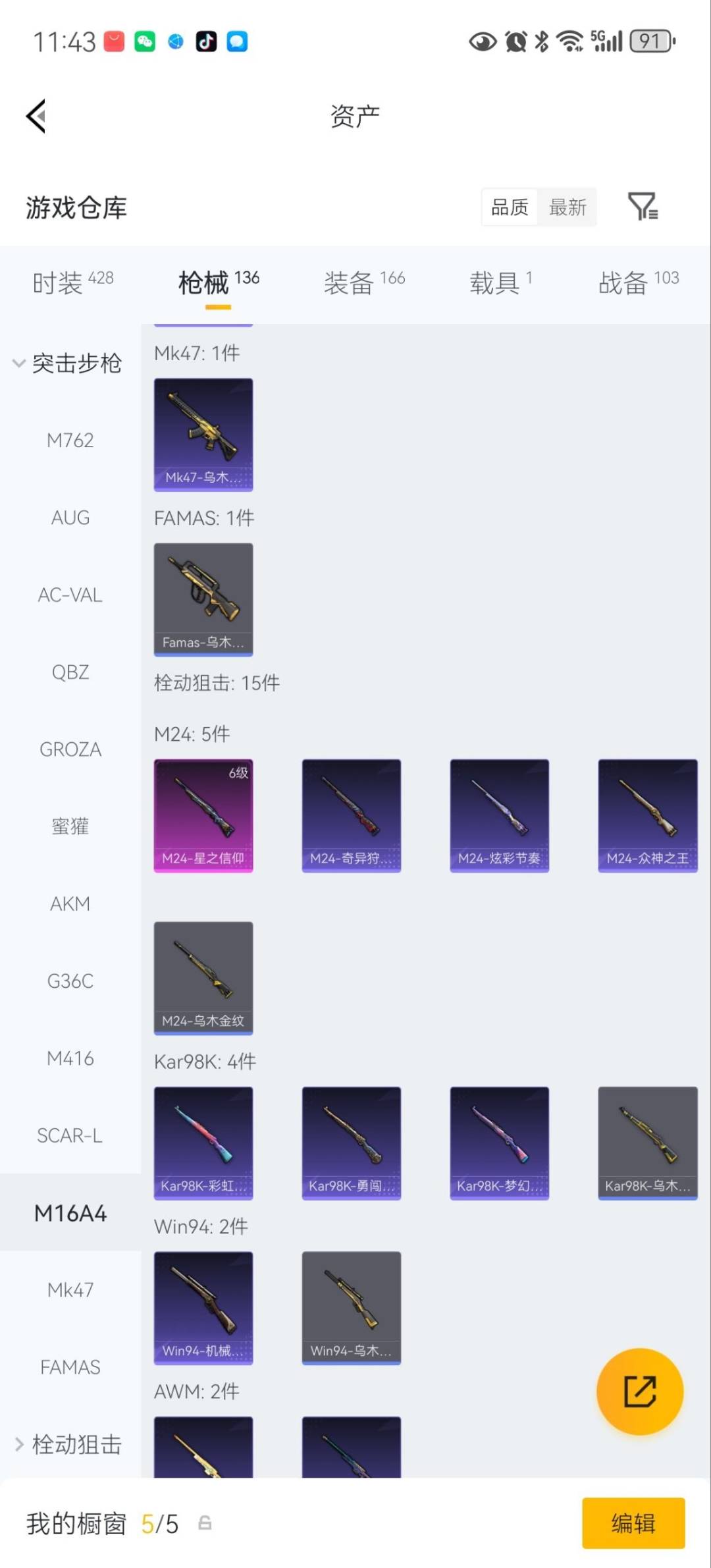Image resolution: width=711 pixels, height=1568 pixels.
Task: Select GROZA in the sidebar
Action: 70,749
